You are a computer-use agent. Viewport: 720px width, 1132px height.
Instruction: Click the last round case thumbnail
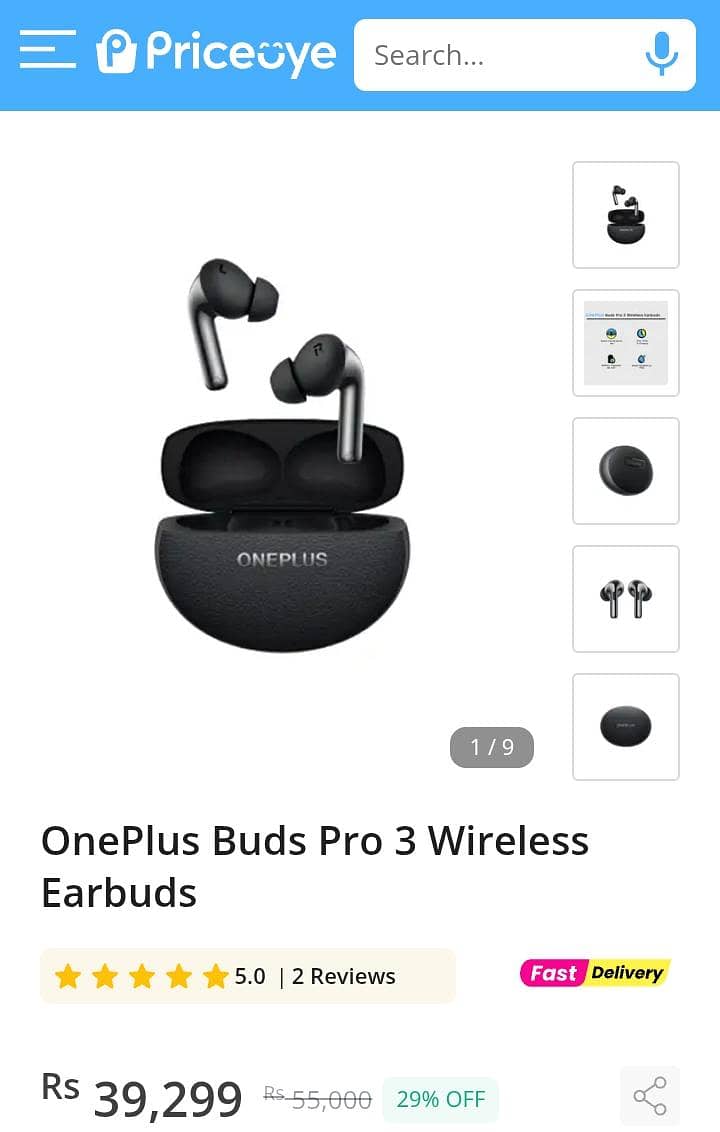[625, 727]
